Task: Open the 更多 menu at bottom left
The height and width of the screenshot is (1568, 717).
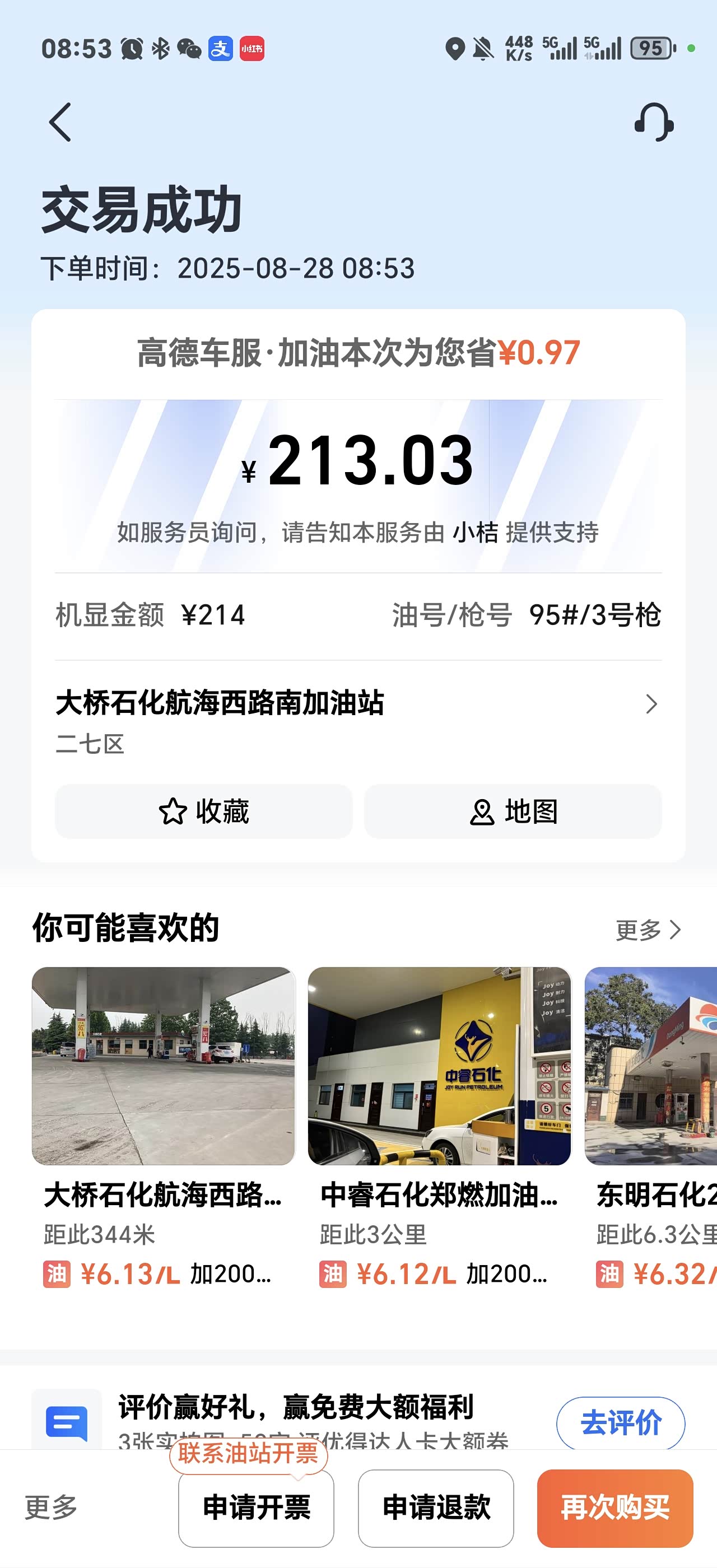Action: pos(50,1507)
